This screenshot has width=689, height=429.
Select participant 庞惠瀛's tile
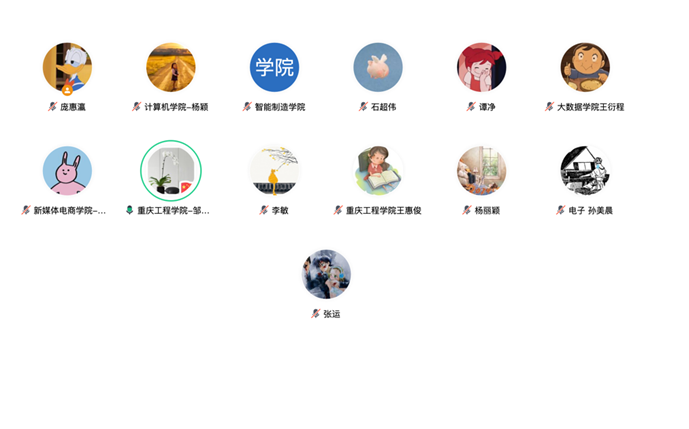click(x=67, y=68)
